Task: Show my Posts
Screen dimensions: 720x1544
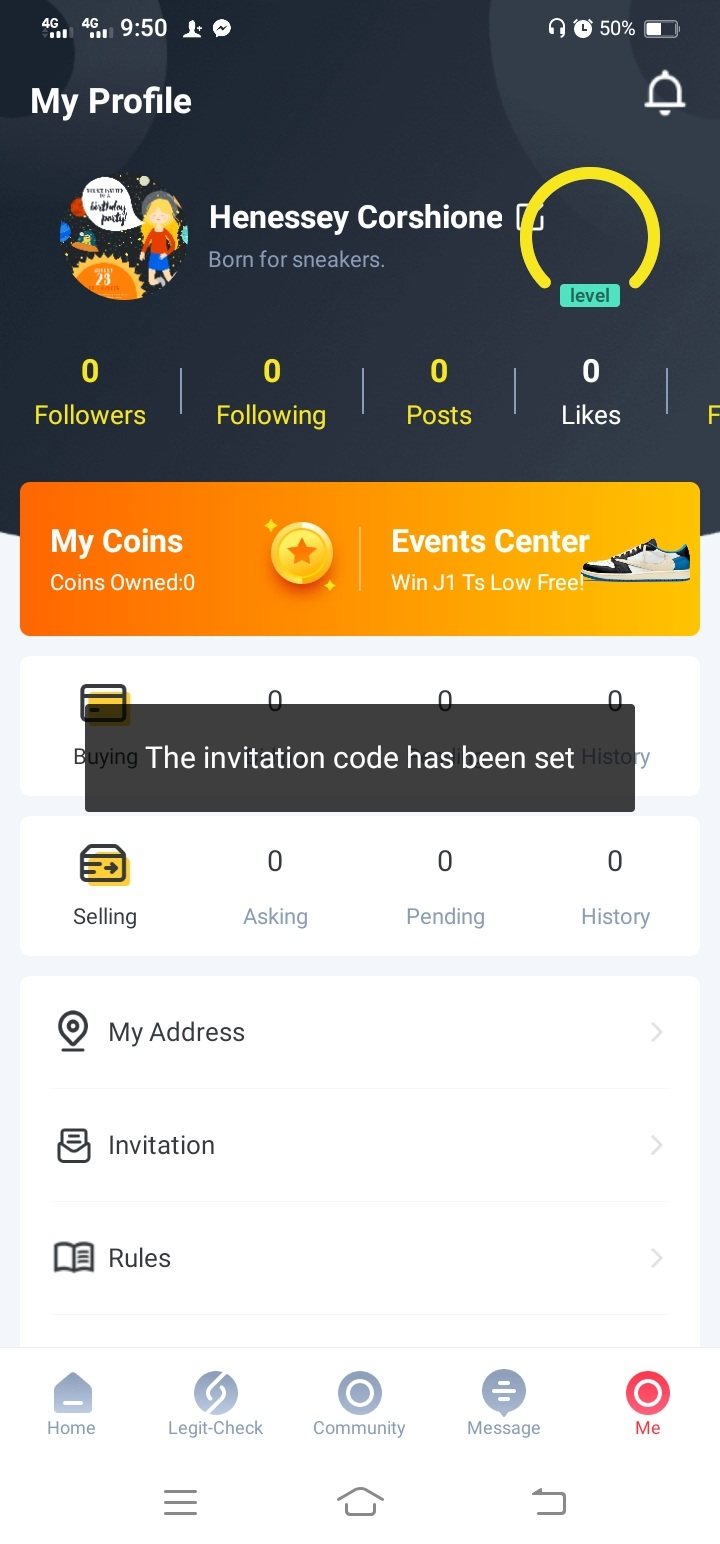Action: 438,392
